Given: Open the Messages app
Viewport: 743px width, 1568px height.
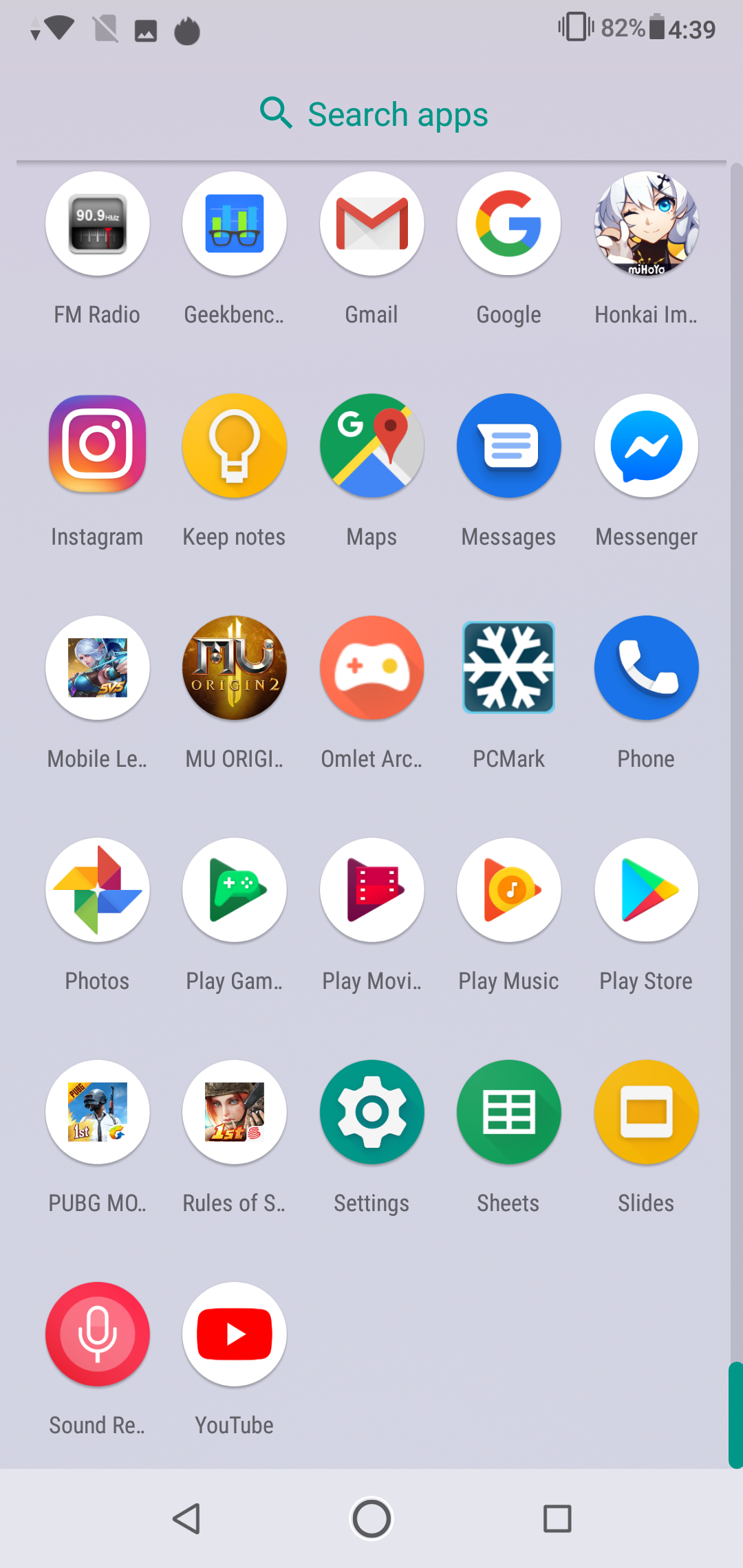Looking at the screenshot, I should 508,446.
